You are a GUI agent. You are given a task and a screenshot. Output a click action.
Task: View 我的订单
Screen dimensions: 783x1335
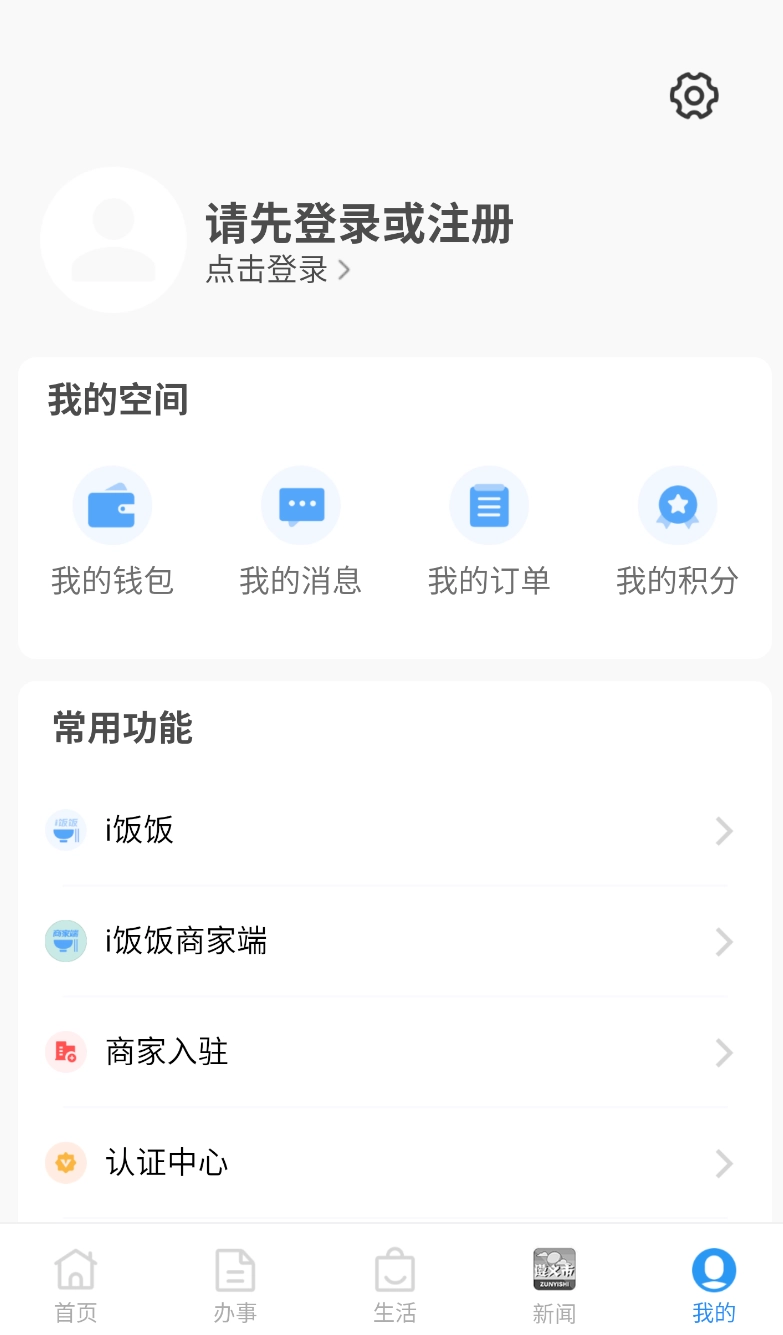click(x=489, y=532)
